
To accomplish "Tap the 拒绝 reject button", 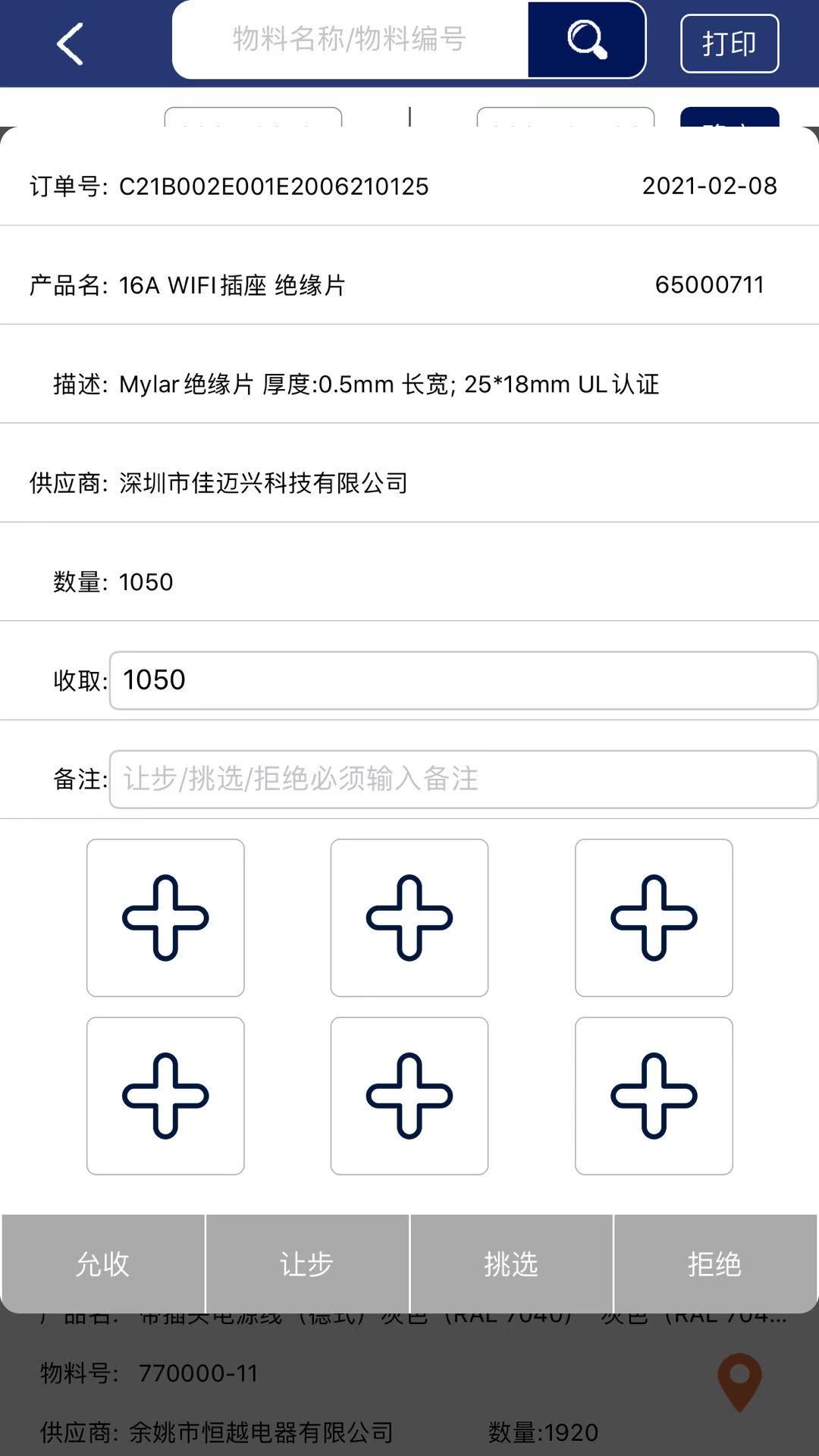I will tap(715, 1263).
